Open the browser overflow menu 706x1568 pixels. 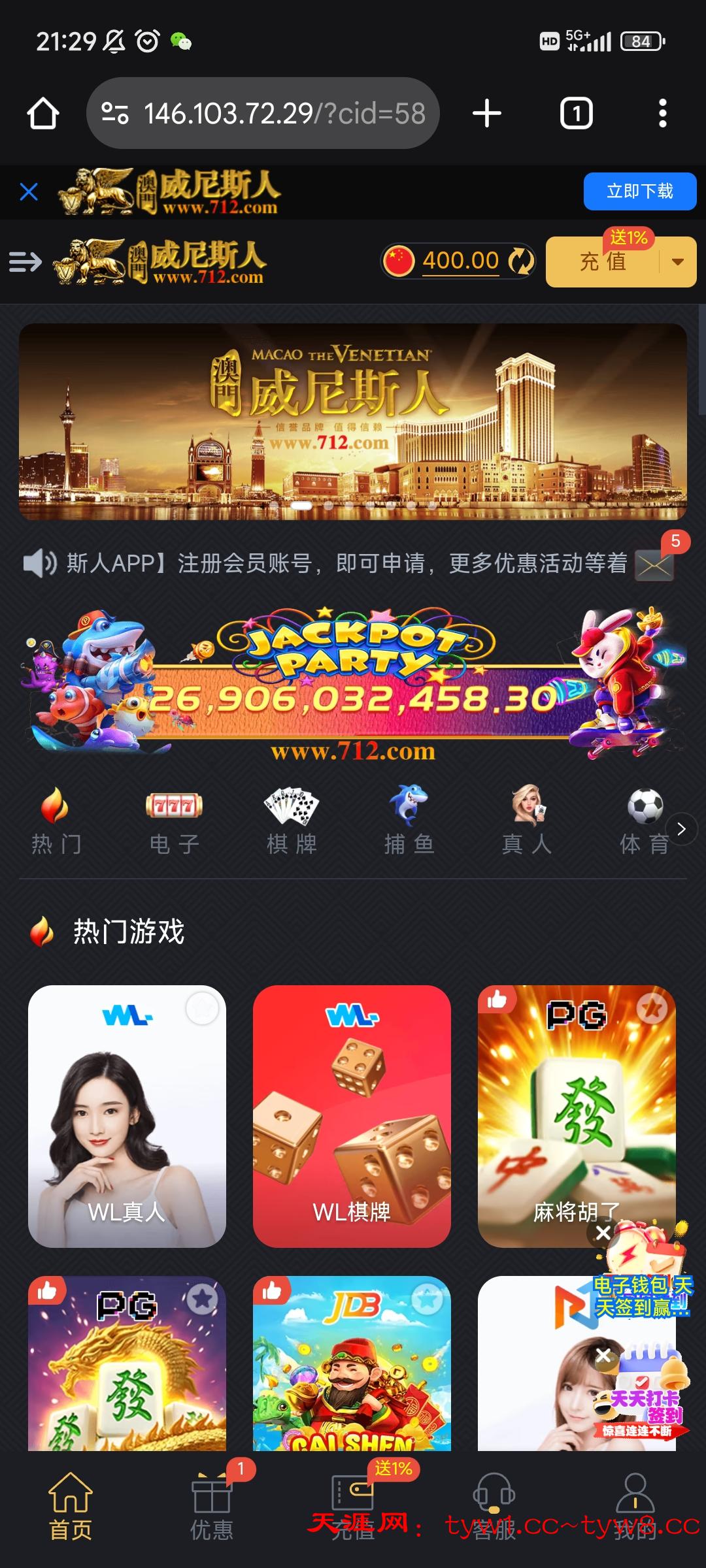(662, 114)
